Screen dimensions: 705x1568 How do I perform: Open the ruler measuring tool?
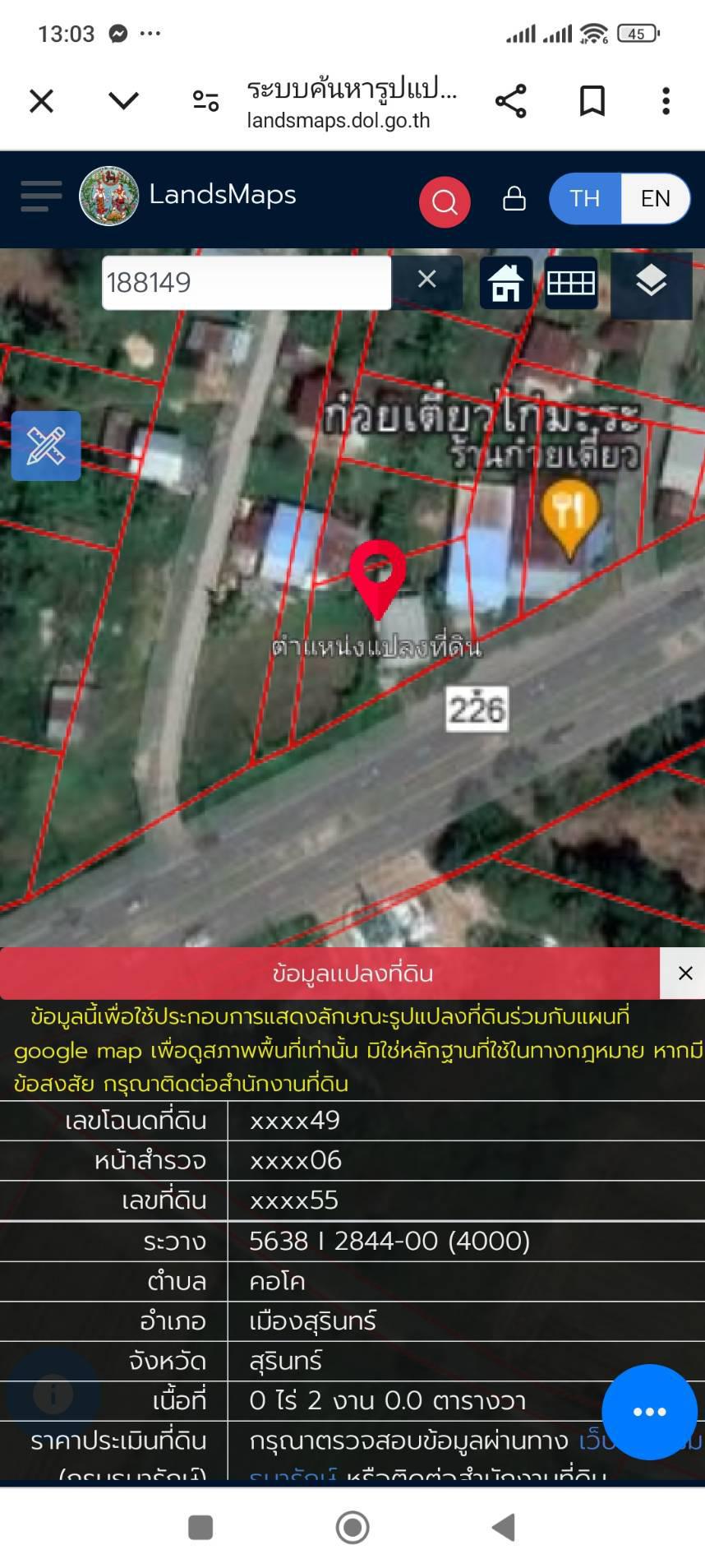click(x=46, y=446)
